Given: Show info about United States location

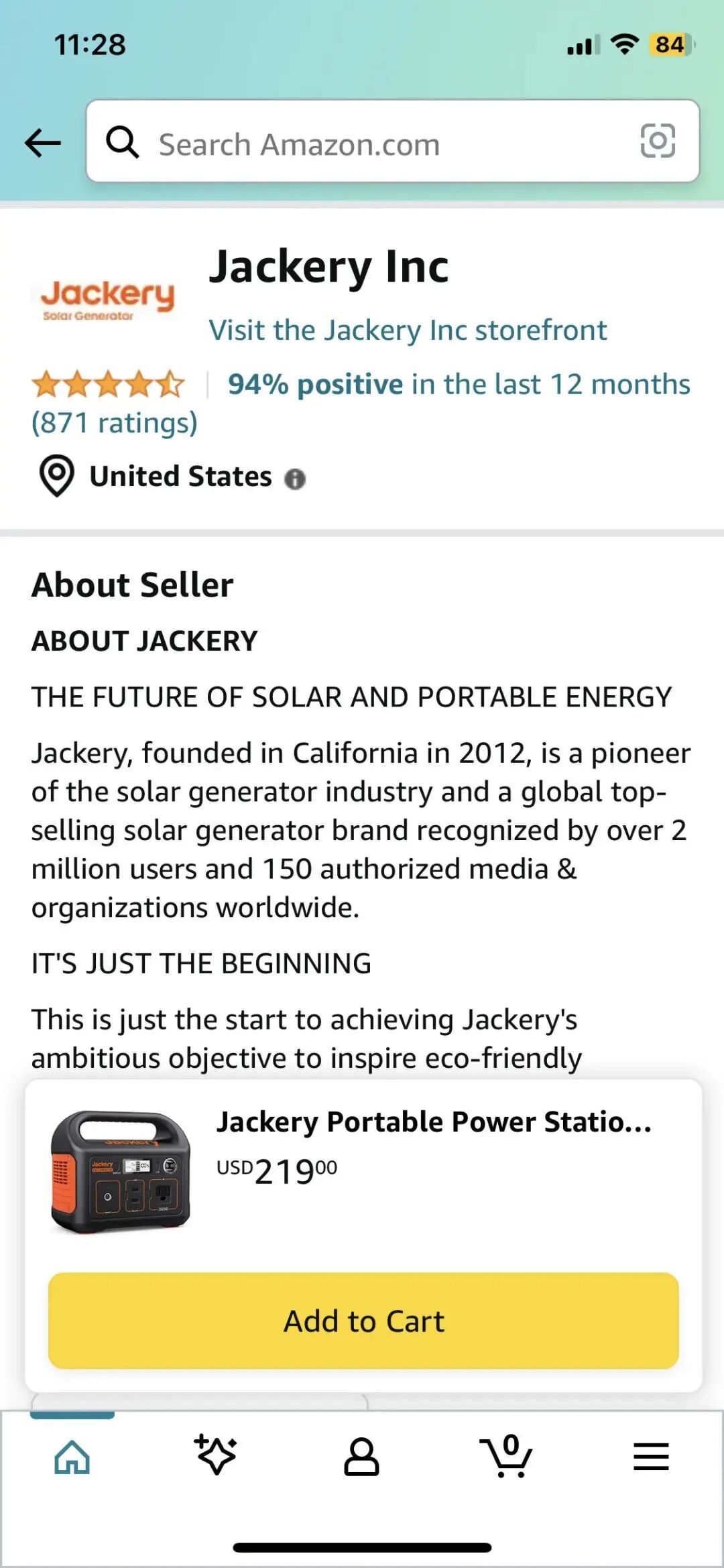Looking at the screenshot, I should 295,479.
